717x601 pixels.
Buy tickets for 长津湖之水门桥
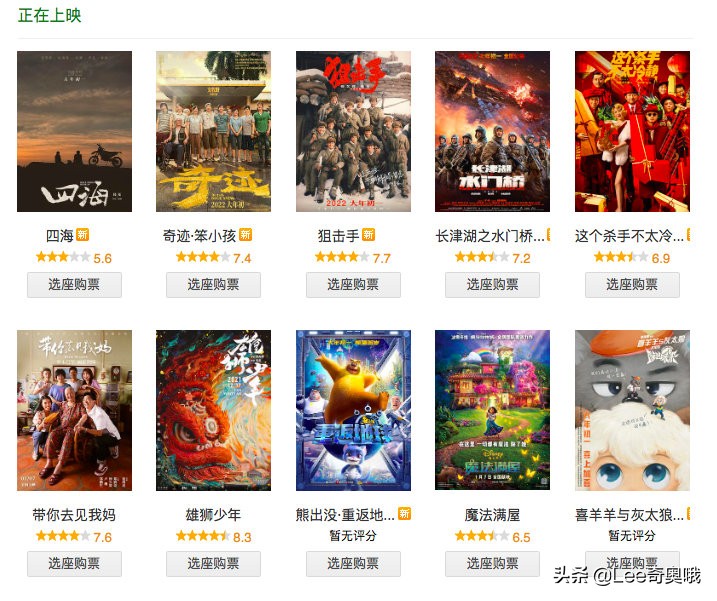tap(492, 284)
